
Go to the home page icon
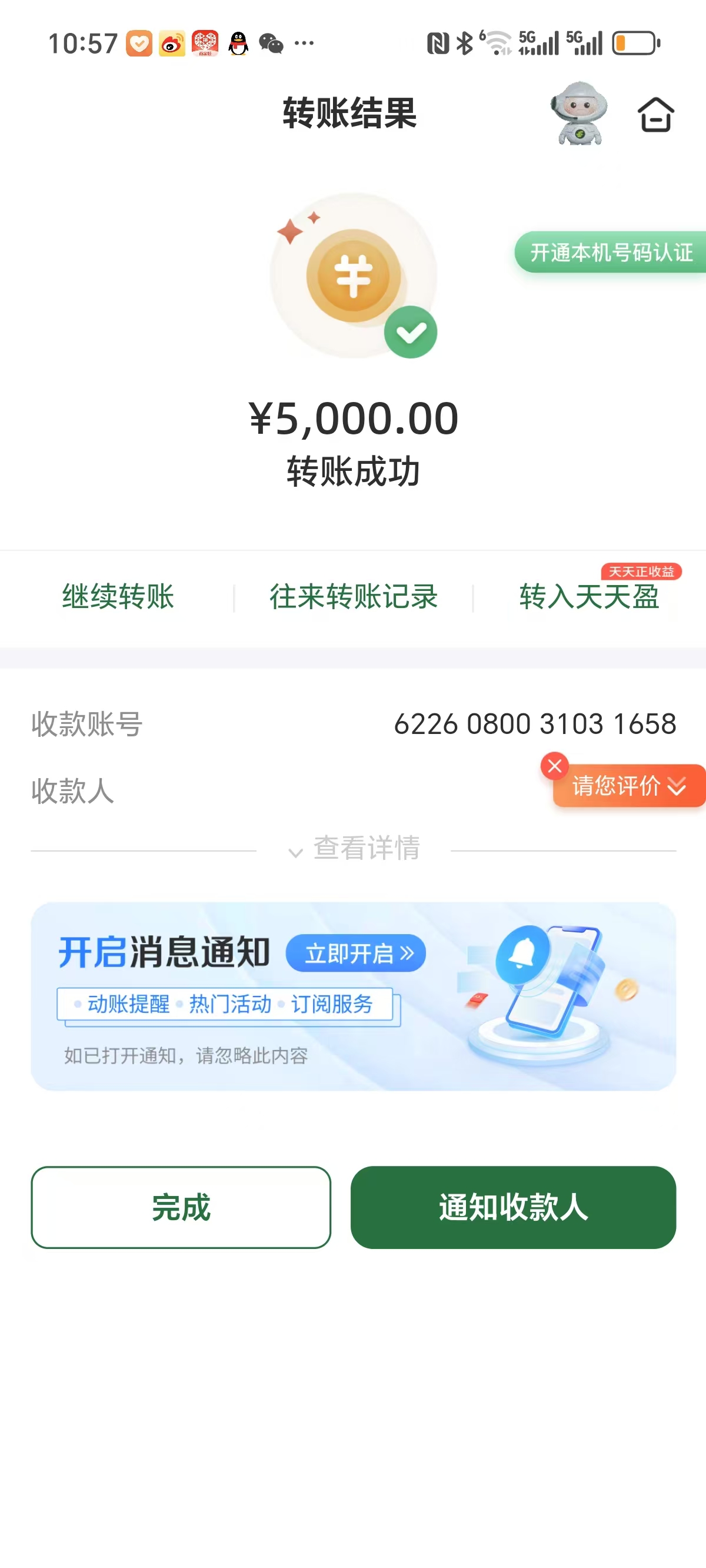point(655,114)
